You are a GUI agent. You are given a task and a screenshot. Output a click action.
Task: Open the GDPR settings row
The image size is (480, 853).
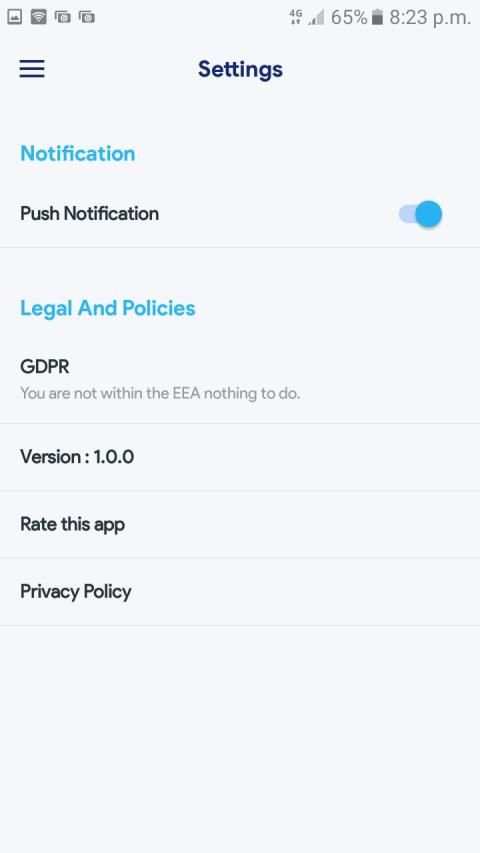tap(240, 379)
